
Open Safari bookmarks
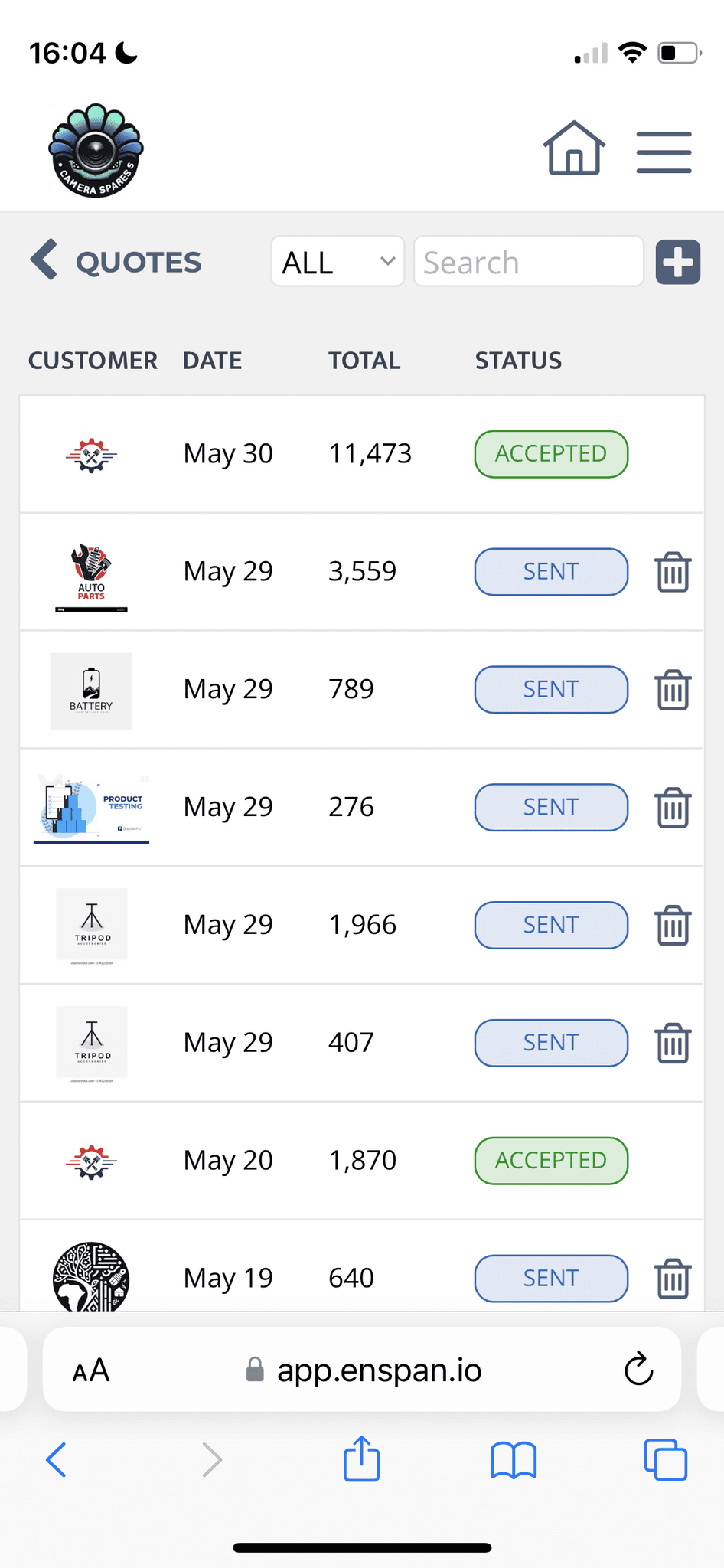(x=513, y=1459)
